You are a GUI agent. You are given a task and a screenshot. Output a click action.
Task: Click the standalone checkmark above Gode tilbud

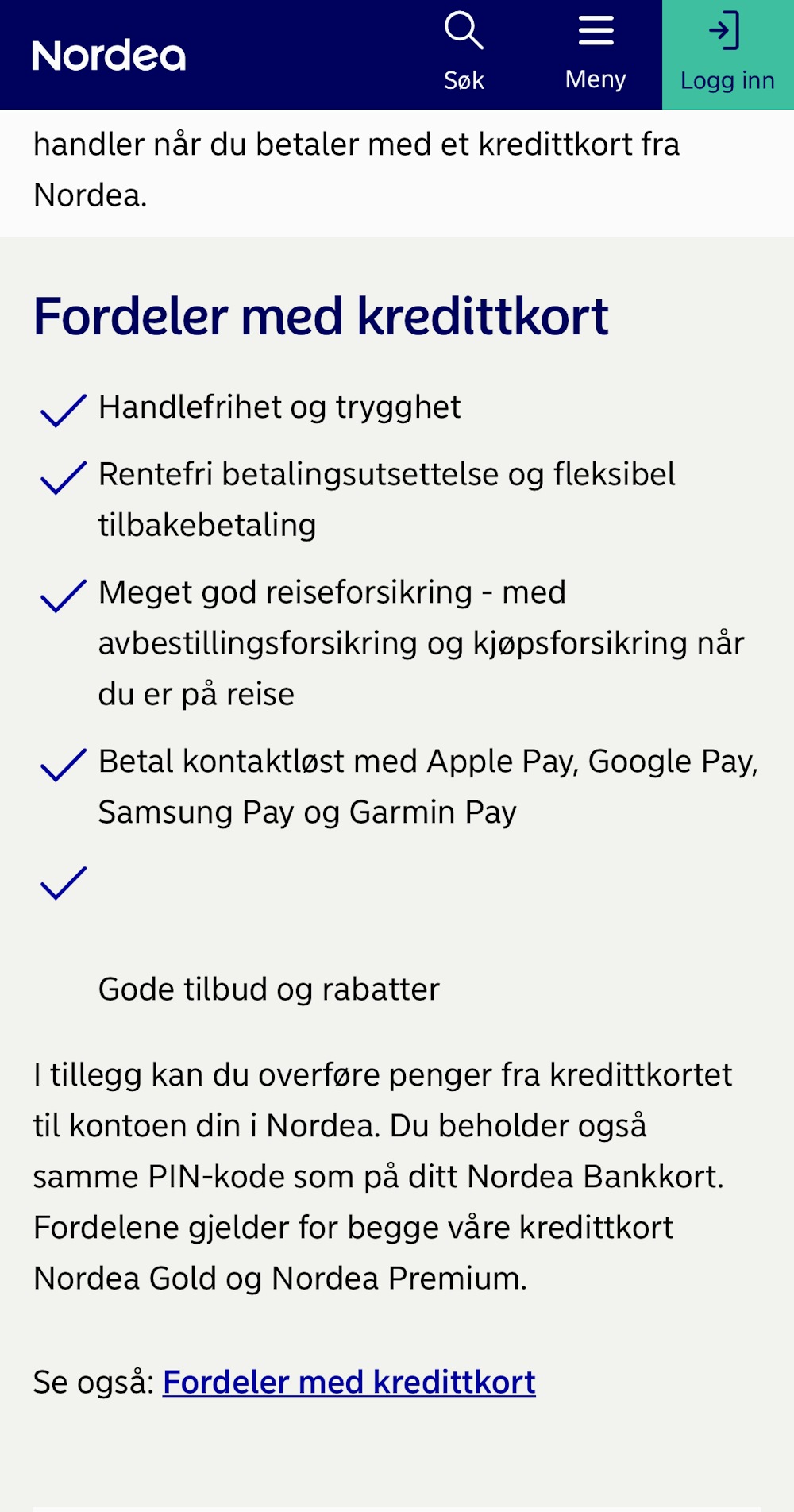click(x=64, y=881)
